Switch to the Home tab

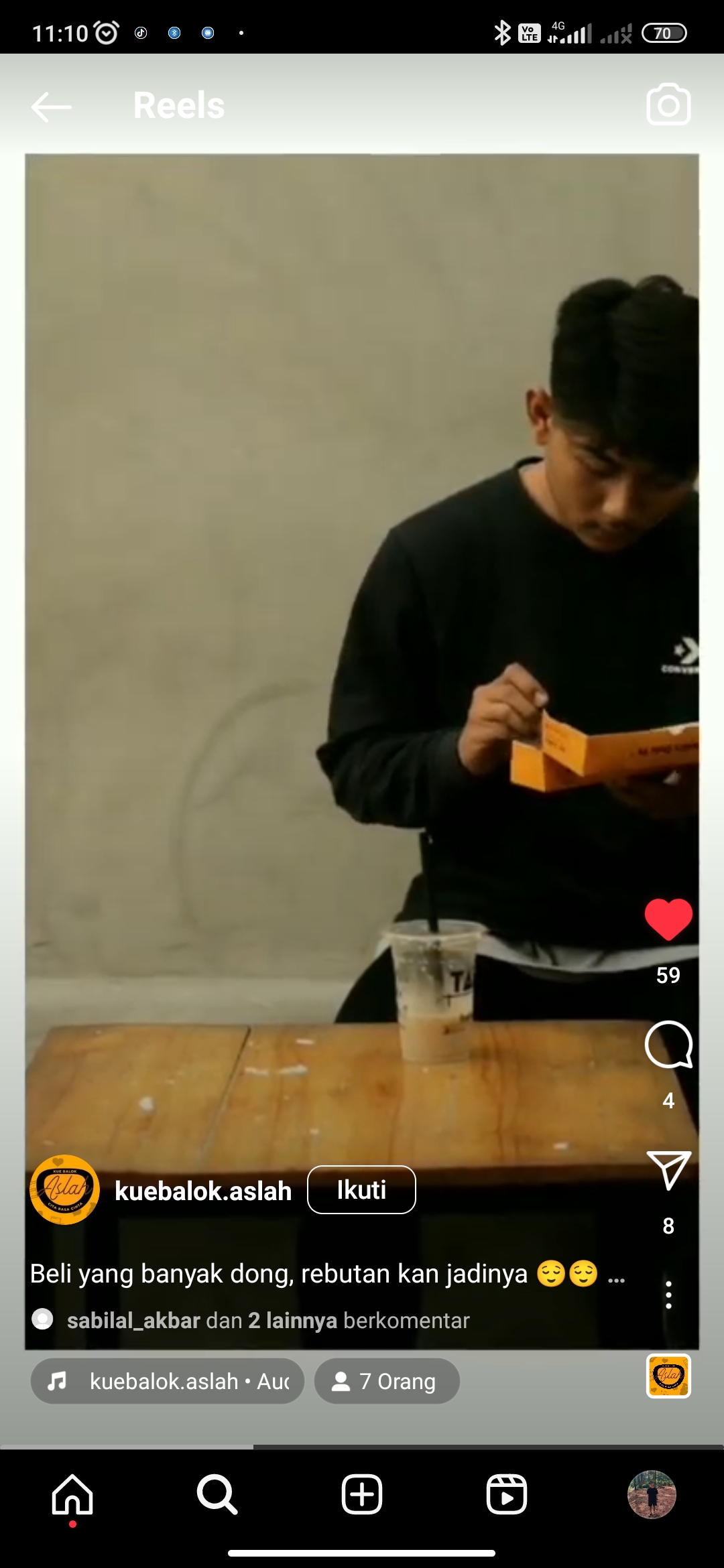tap(72, 1494)
